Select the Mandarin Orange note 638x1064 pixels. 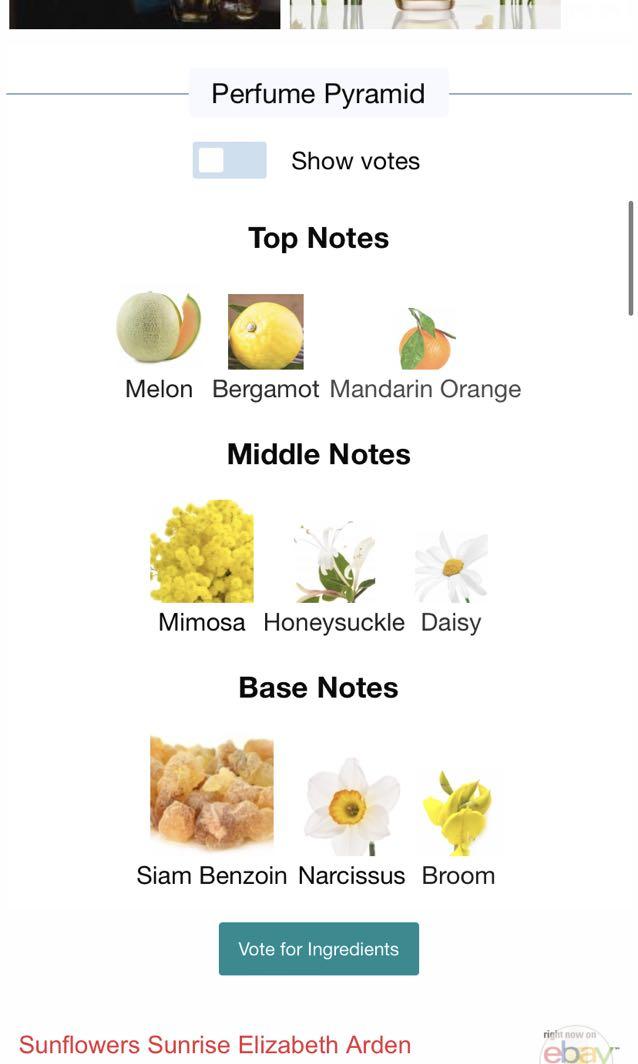click(426, 340)
